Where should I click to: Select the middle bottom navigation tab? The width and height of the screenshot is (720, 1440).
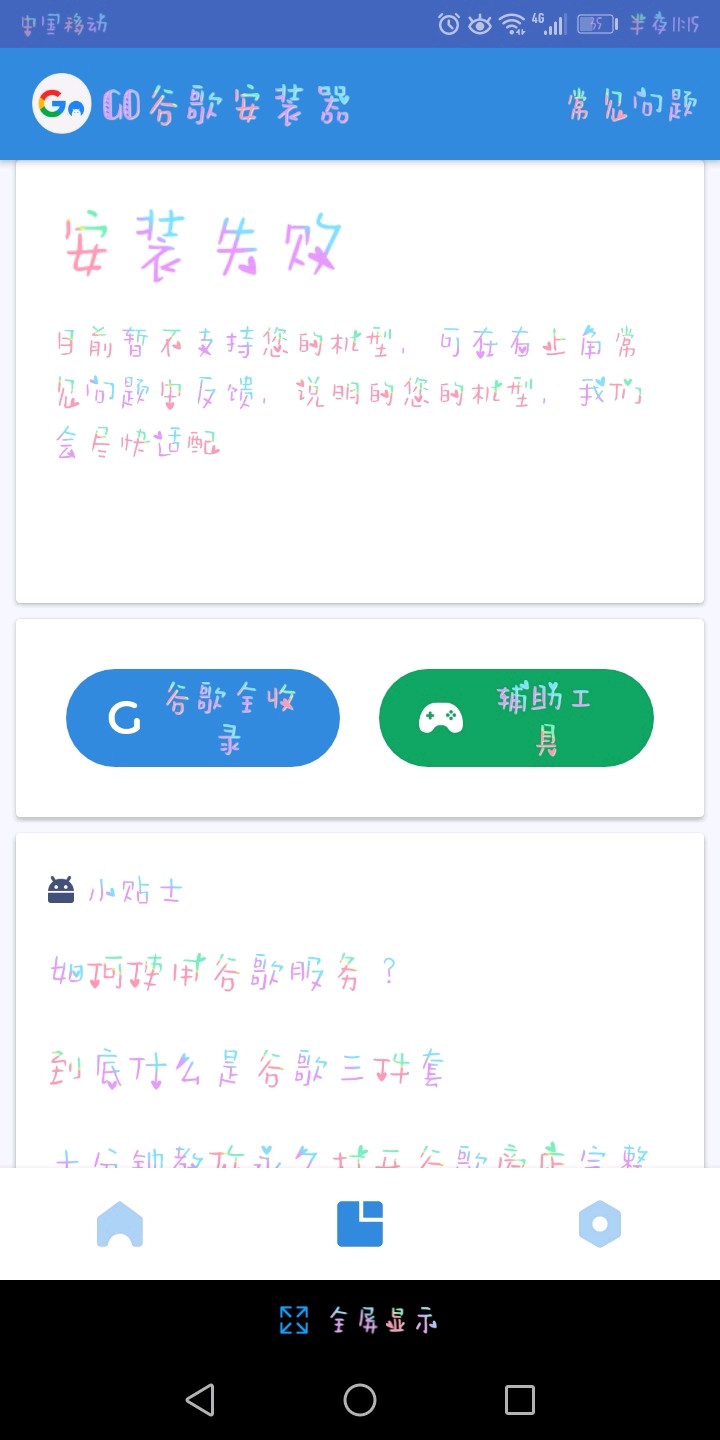click(x=360, y=1224)
